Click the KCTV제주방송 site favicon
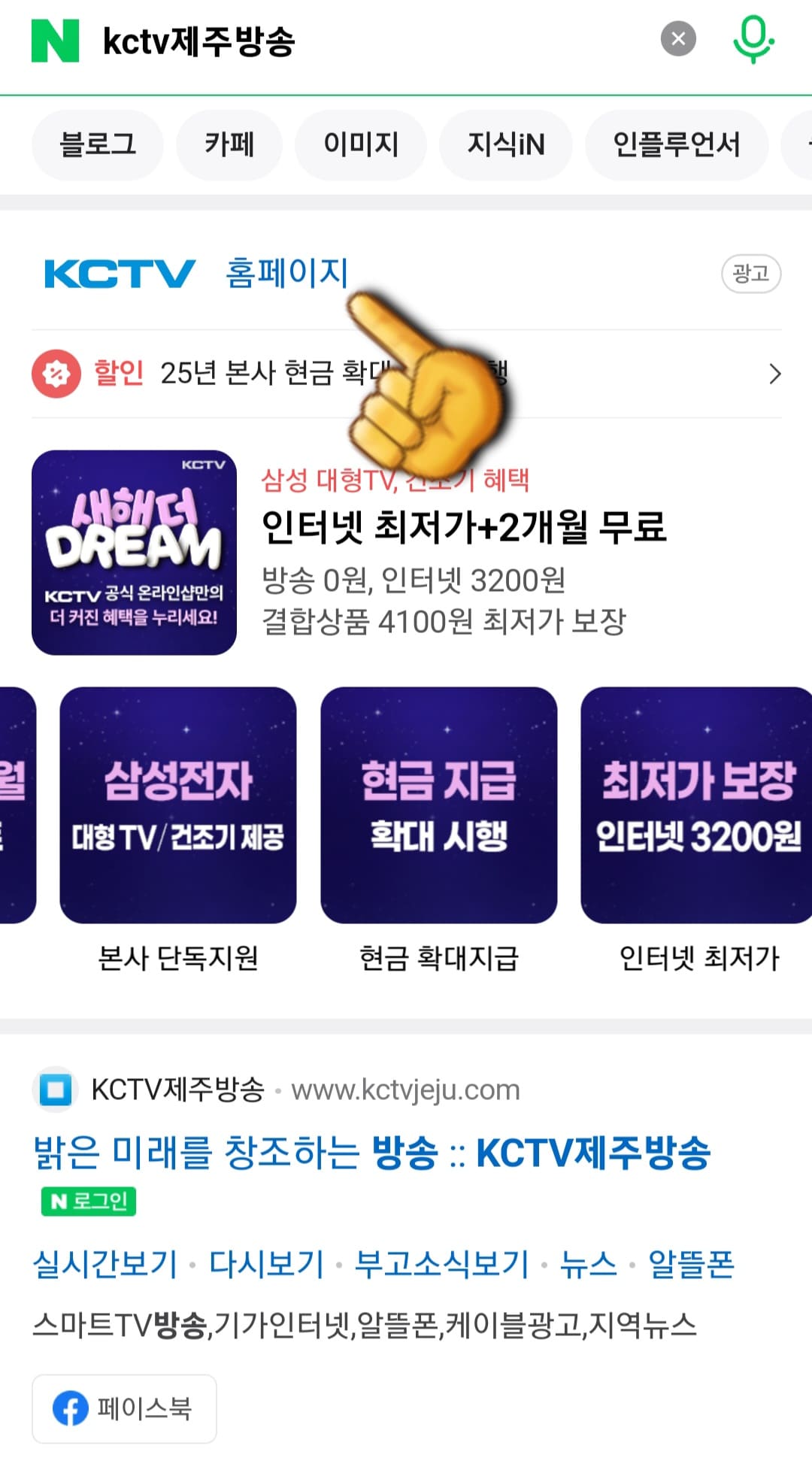 coord(57,1089)
